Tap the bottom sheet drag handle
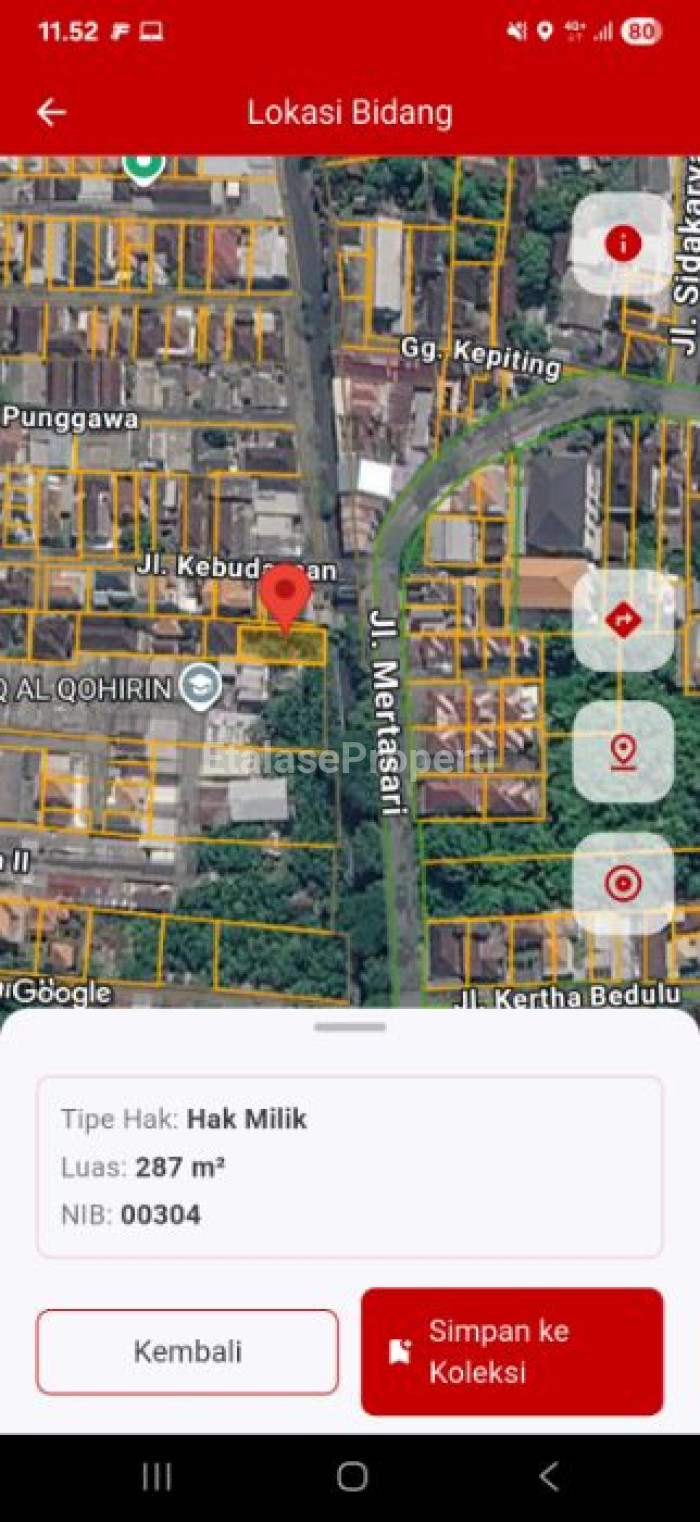This screenshot has width=700, height=1522. pyautogui.click(x=350, y=1027)
